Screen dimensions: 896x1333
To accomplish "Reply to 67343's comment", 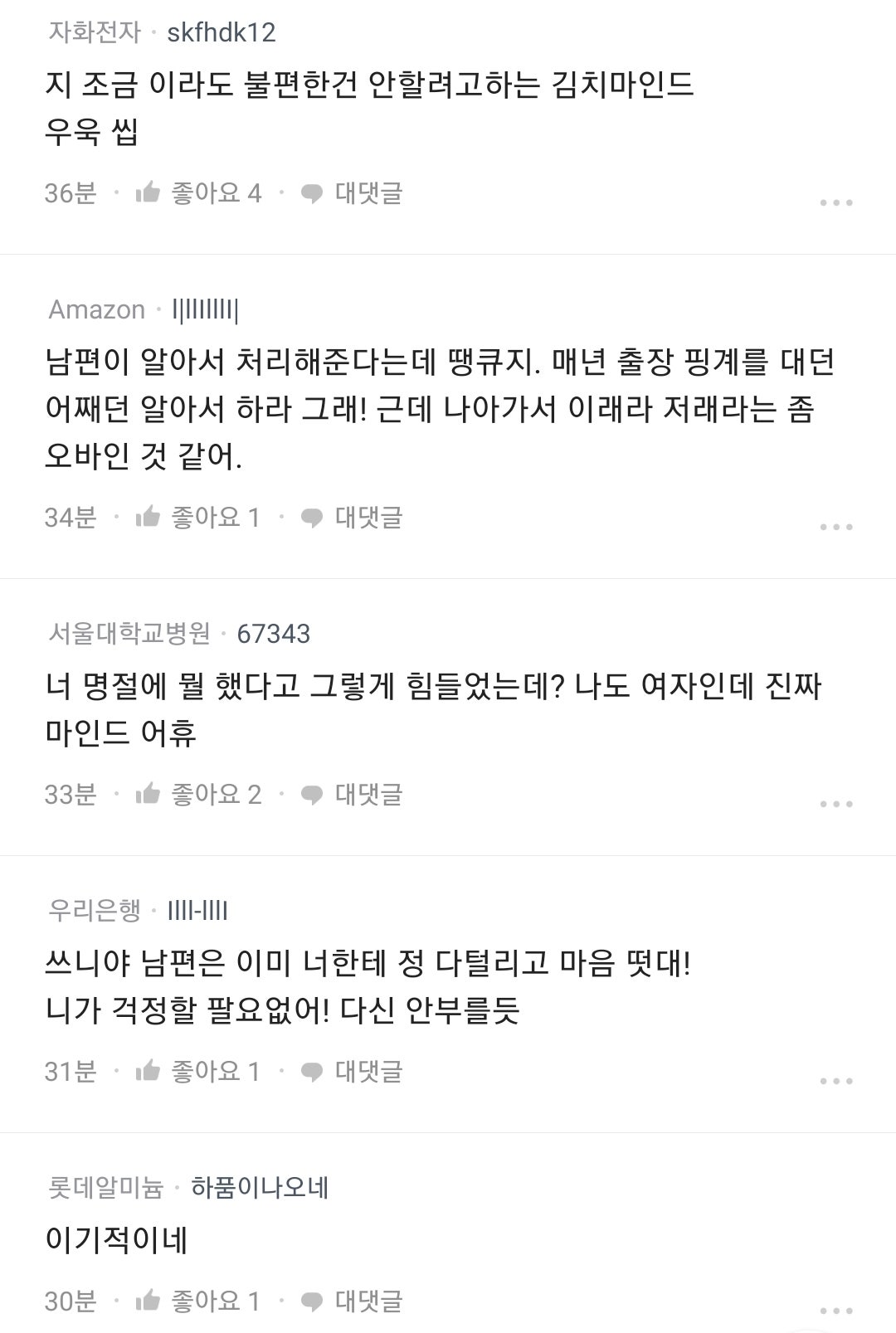I will point(352,795).
